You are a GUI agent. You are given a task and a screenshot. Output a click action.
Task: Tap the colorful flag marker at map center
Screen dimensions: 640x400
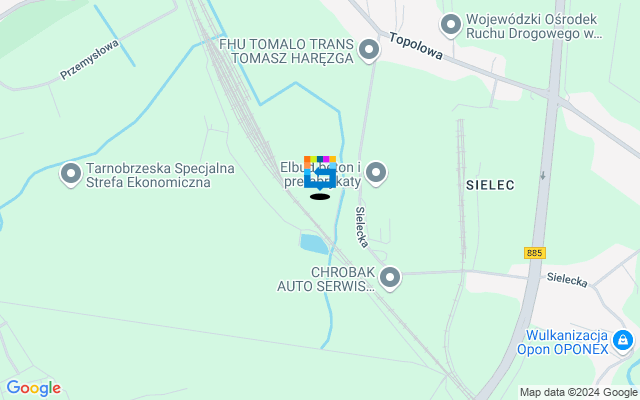click(320, 174)
